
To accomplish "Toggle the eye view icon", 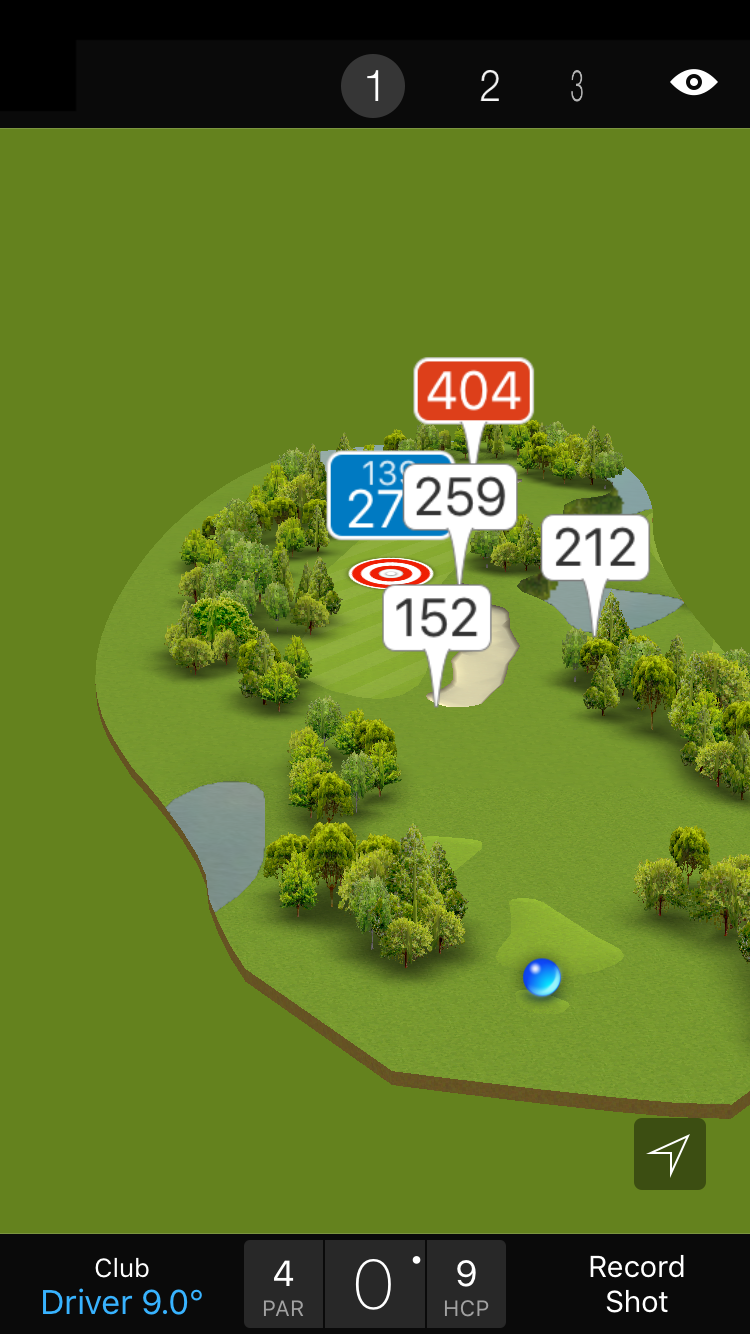I will click(x=693, y=82).
